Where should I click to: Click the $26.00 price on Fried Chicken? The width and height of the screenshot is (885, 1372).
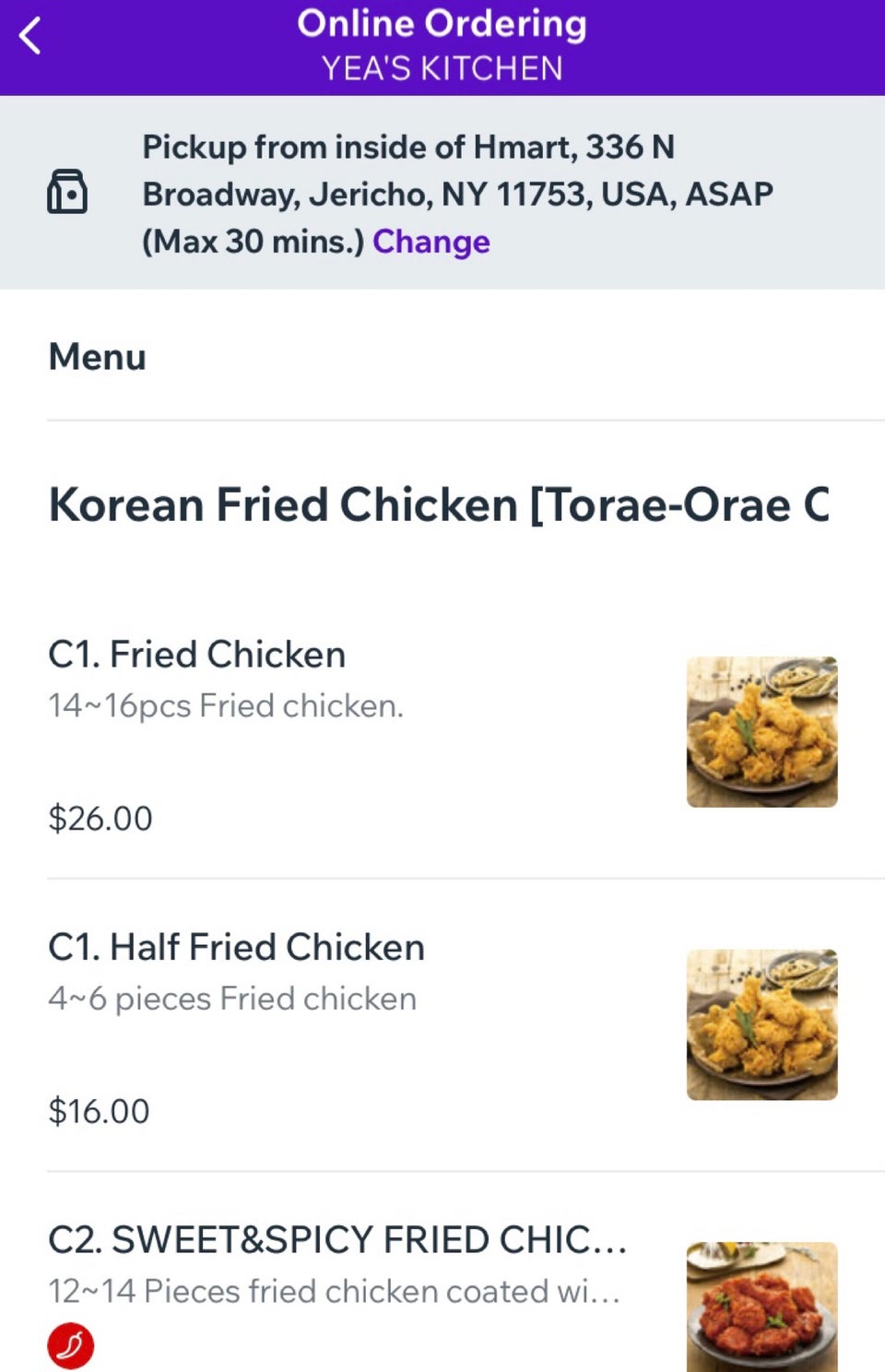pos(100,818)
